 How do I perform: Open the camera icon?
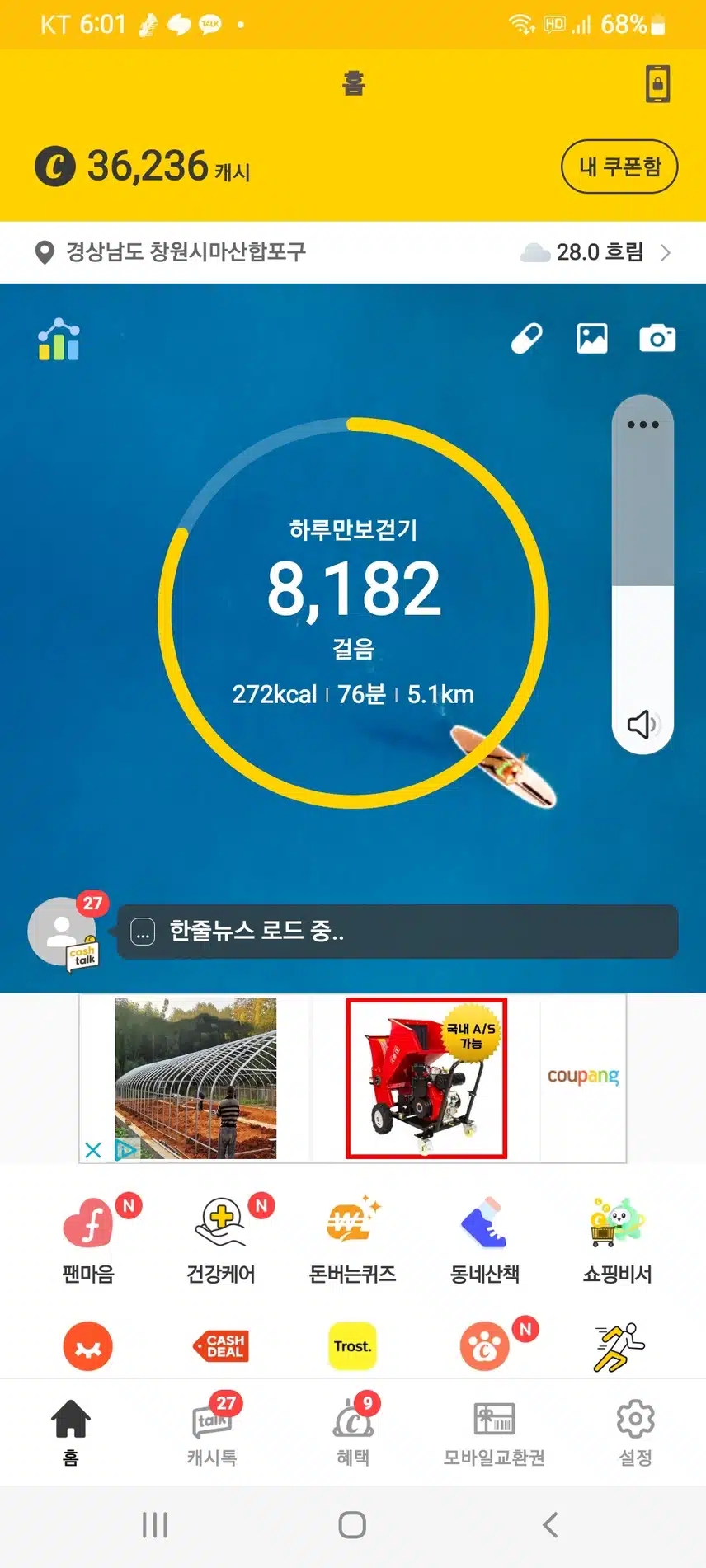coord(657,339)
